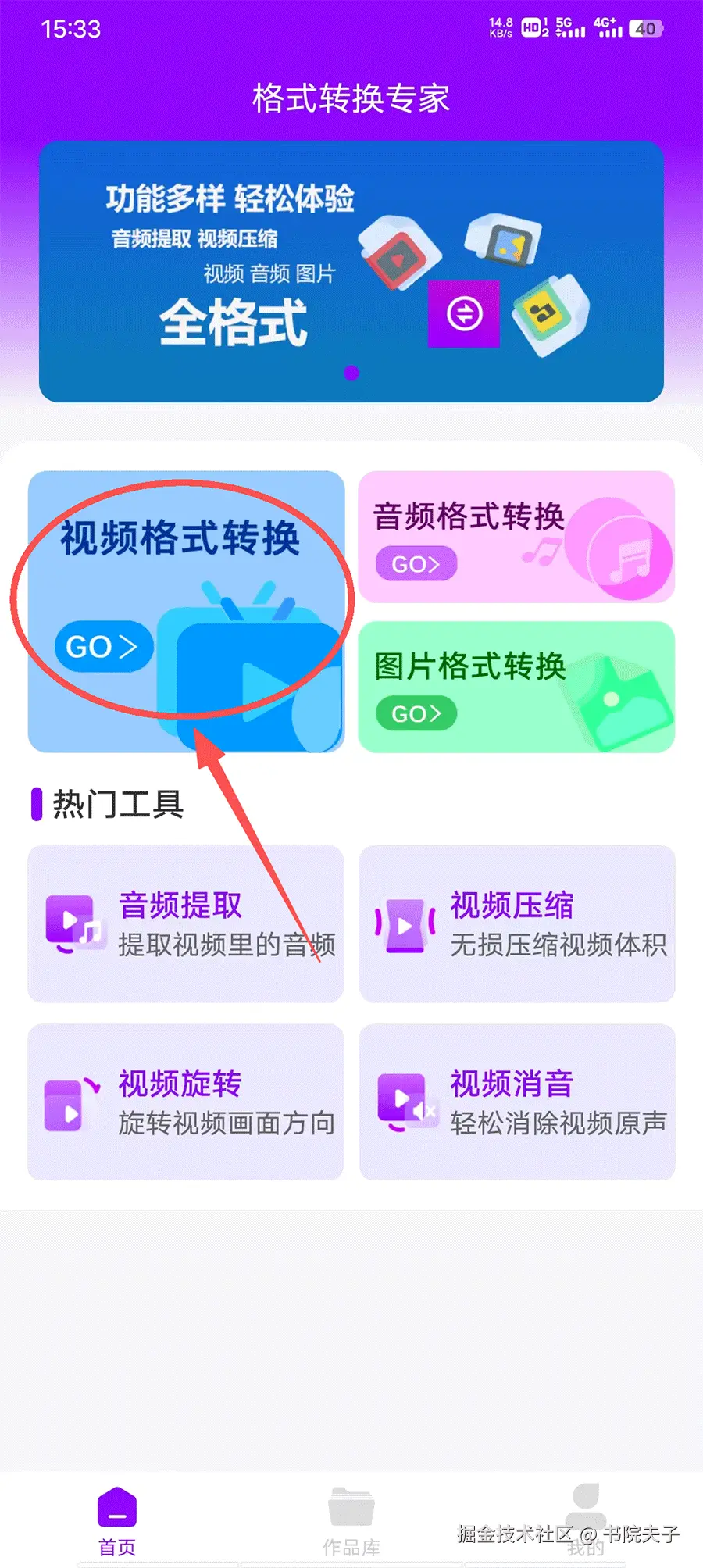
Task: Switch to the 作品库 tab
Action: tap(351, 1521)
